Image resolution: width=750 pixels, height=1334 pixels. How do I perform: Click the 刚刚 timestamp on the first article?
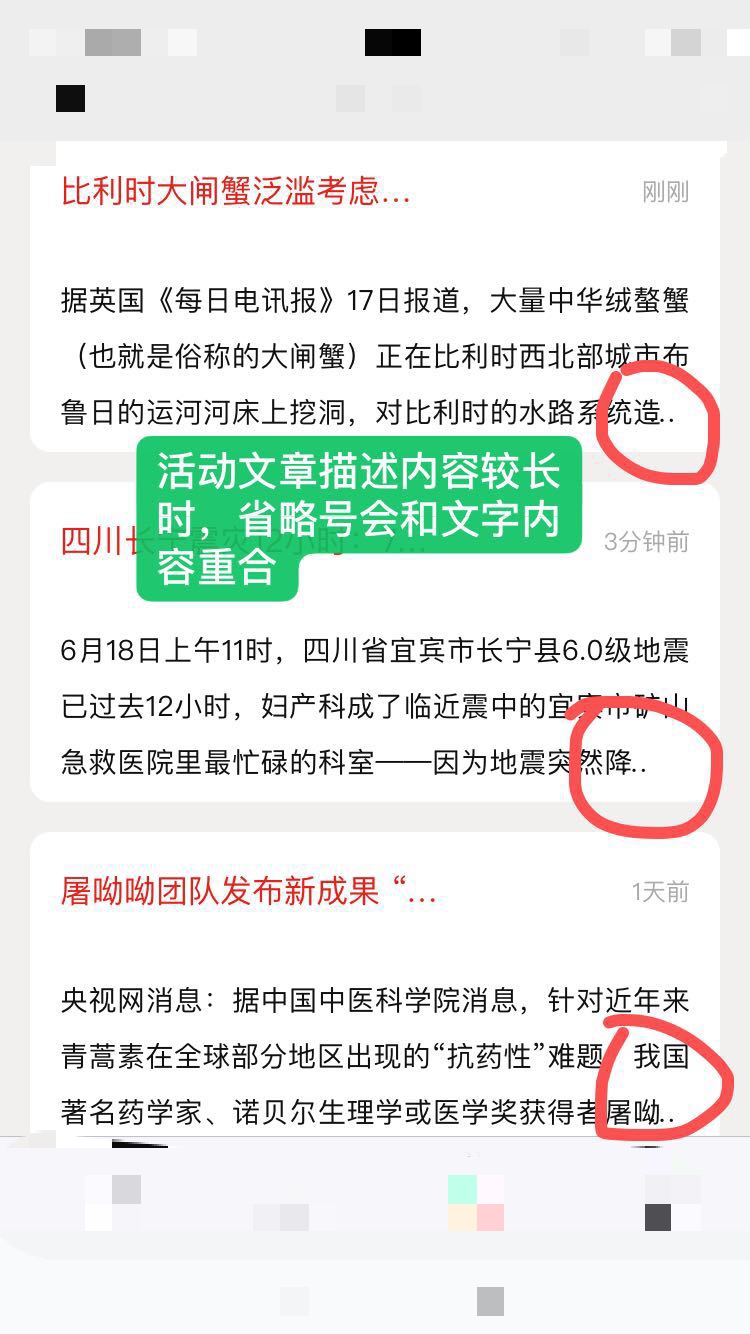(x=664, y=192)
